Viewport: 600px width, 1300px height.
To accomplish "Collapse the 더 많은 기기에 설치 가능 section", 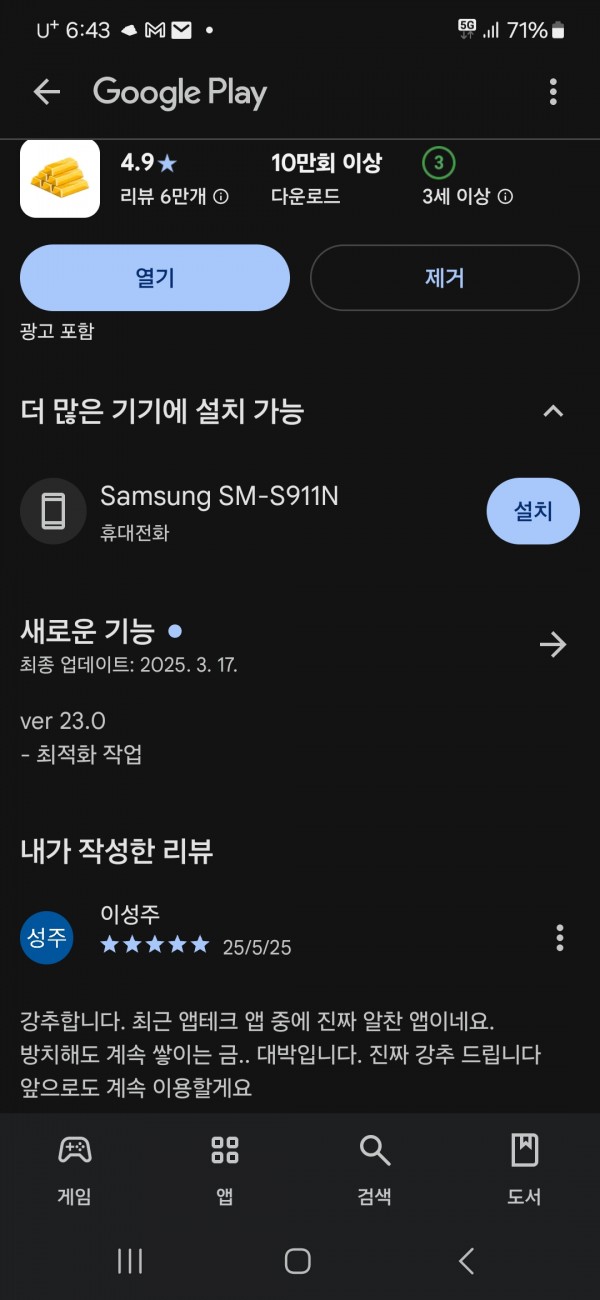I will 553,411.
